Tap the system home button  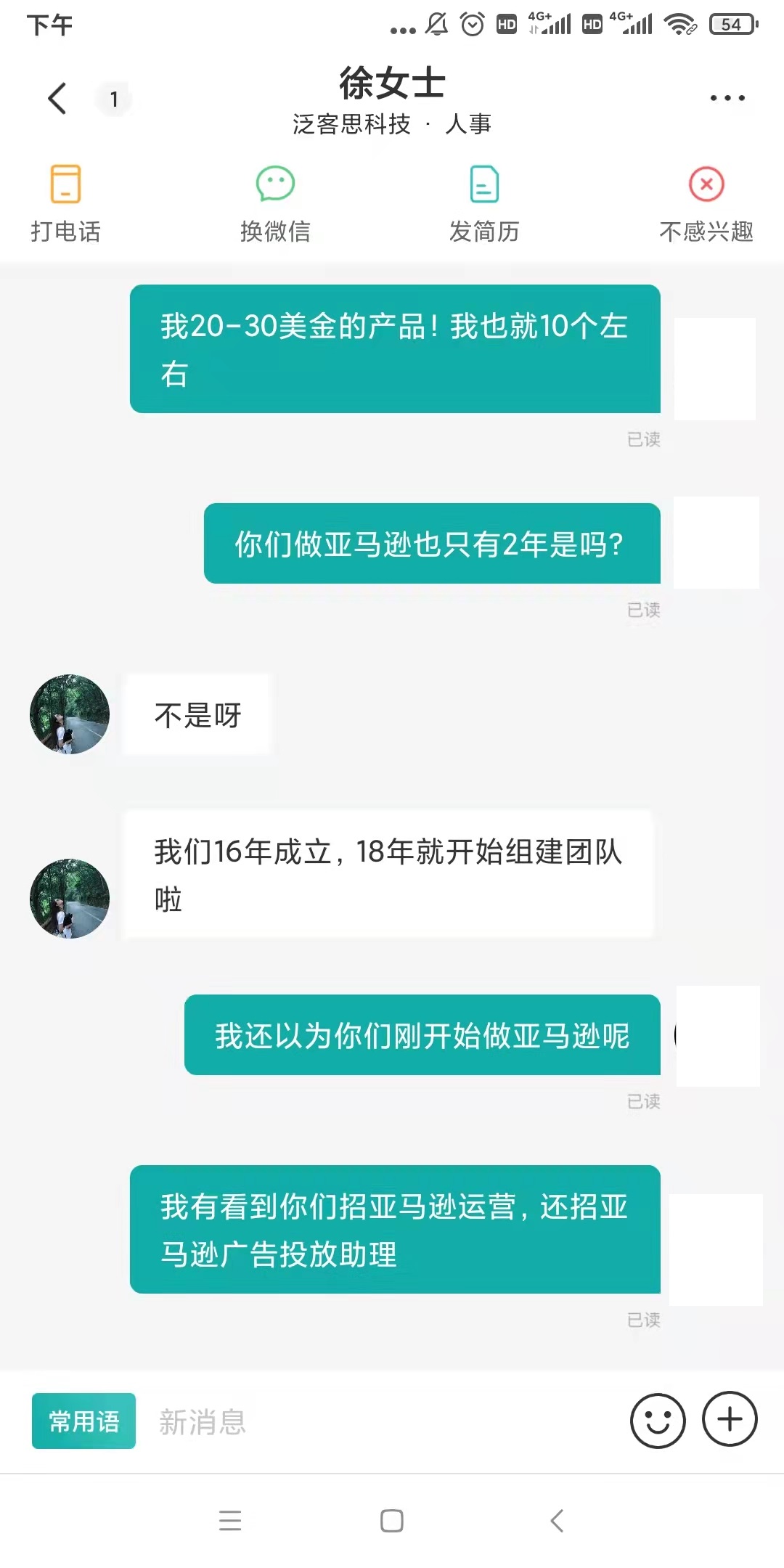click(x=392, y=1520)
